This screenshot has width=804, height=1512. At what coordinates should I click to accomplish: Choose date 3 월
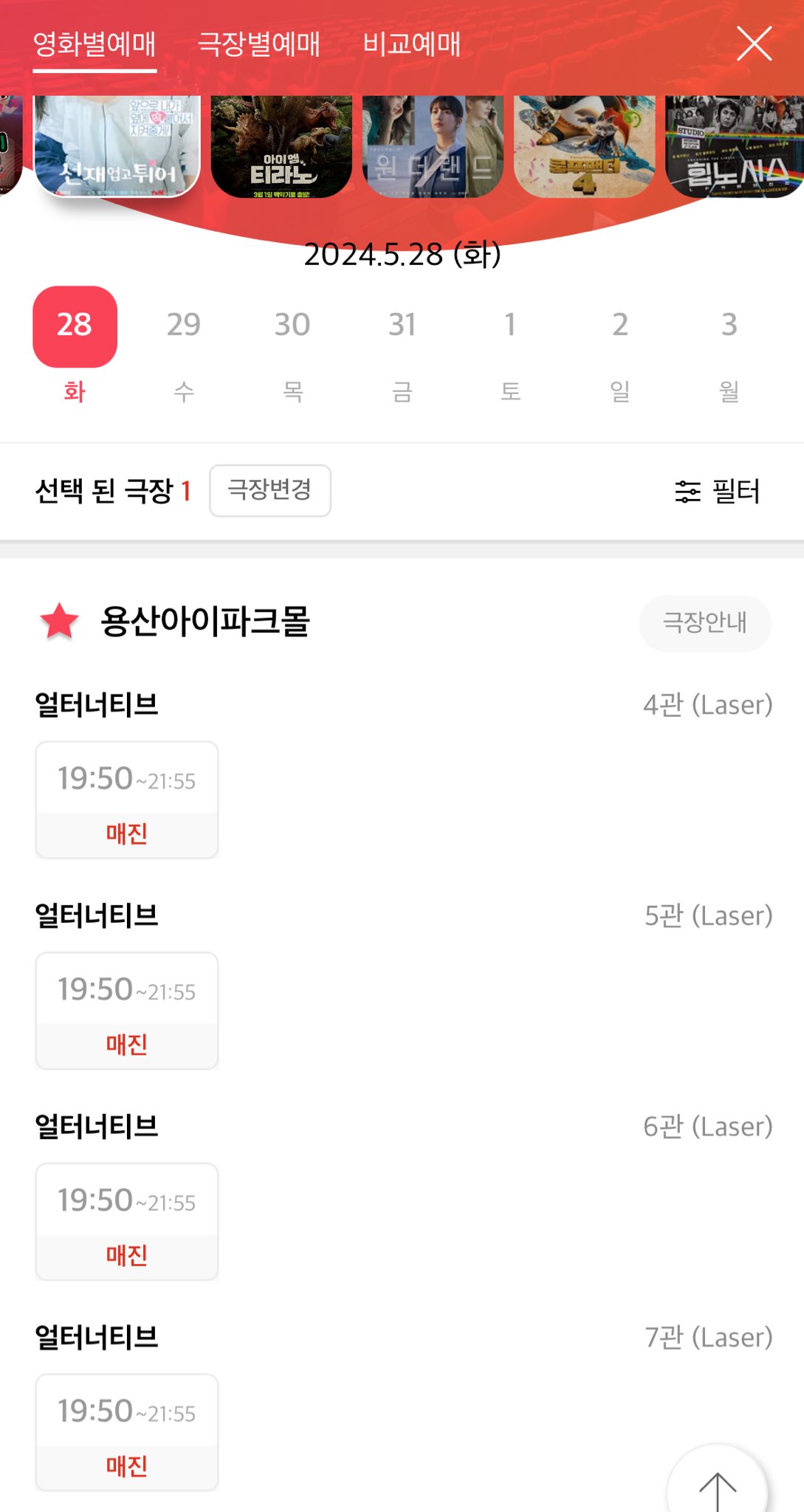729,347
